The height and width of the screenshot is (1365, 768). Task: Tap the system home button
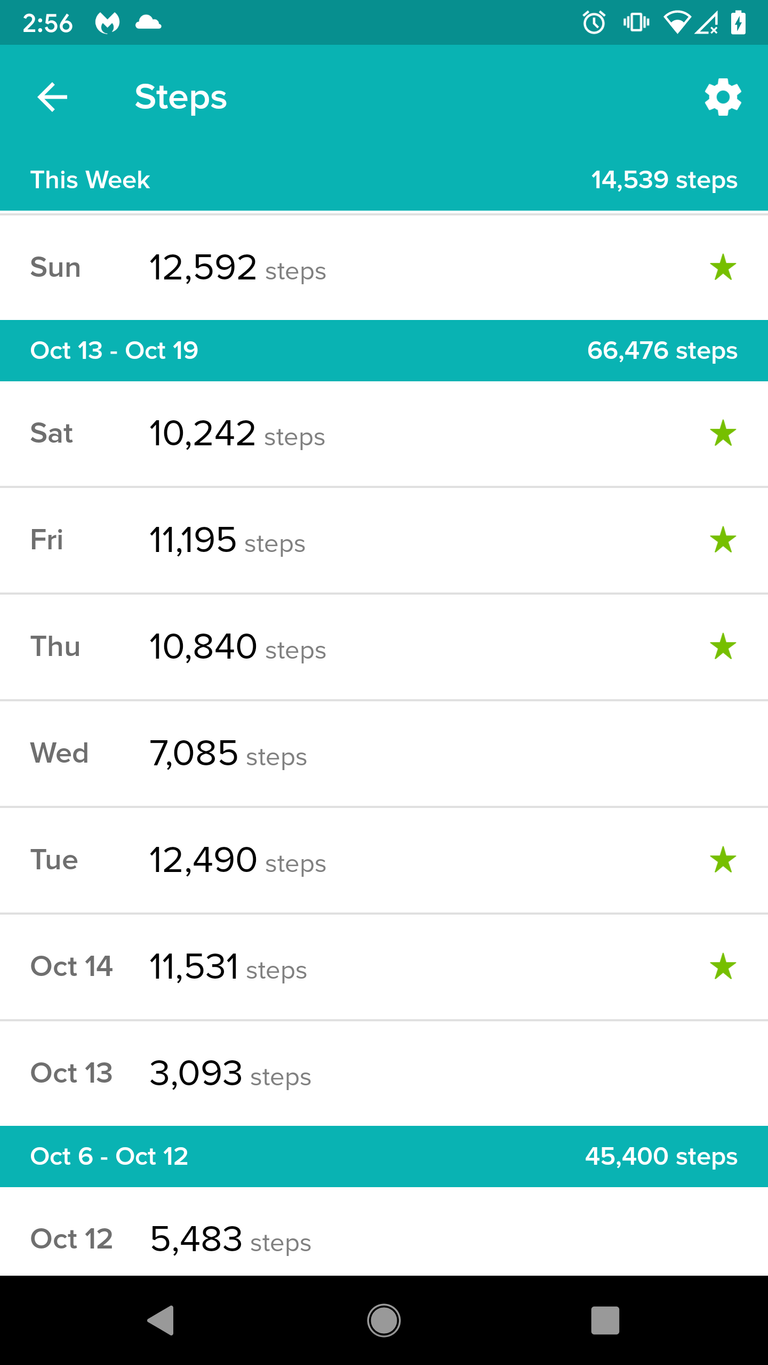click(384, 1320)
